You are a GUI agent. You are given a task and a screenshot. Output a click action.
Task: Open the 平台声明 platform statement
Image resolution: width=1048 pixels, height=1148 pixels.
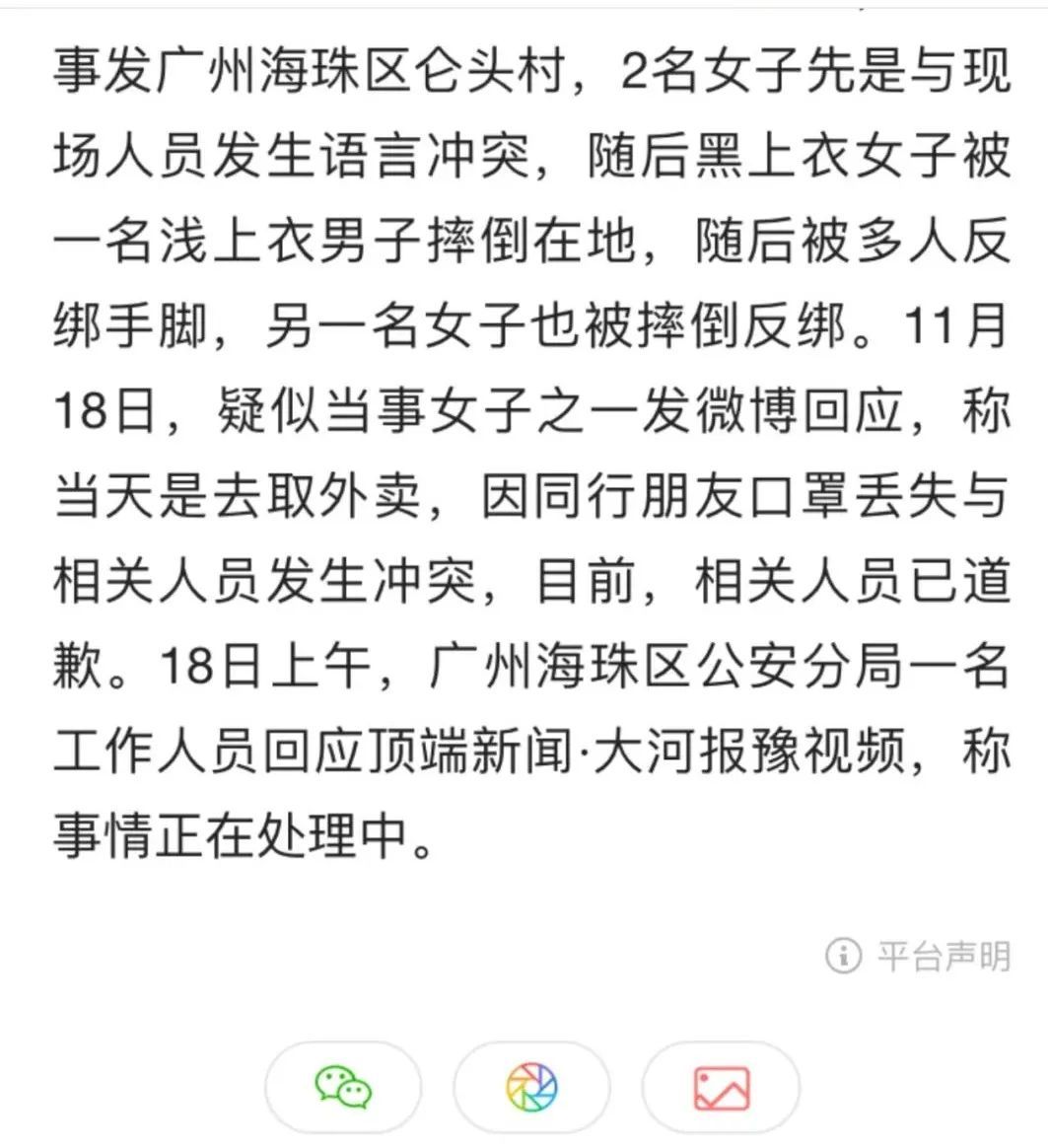[919, 956]
